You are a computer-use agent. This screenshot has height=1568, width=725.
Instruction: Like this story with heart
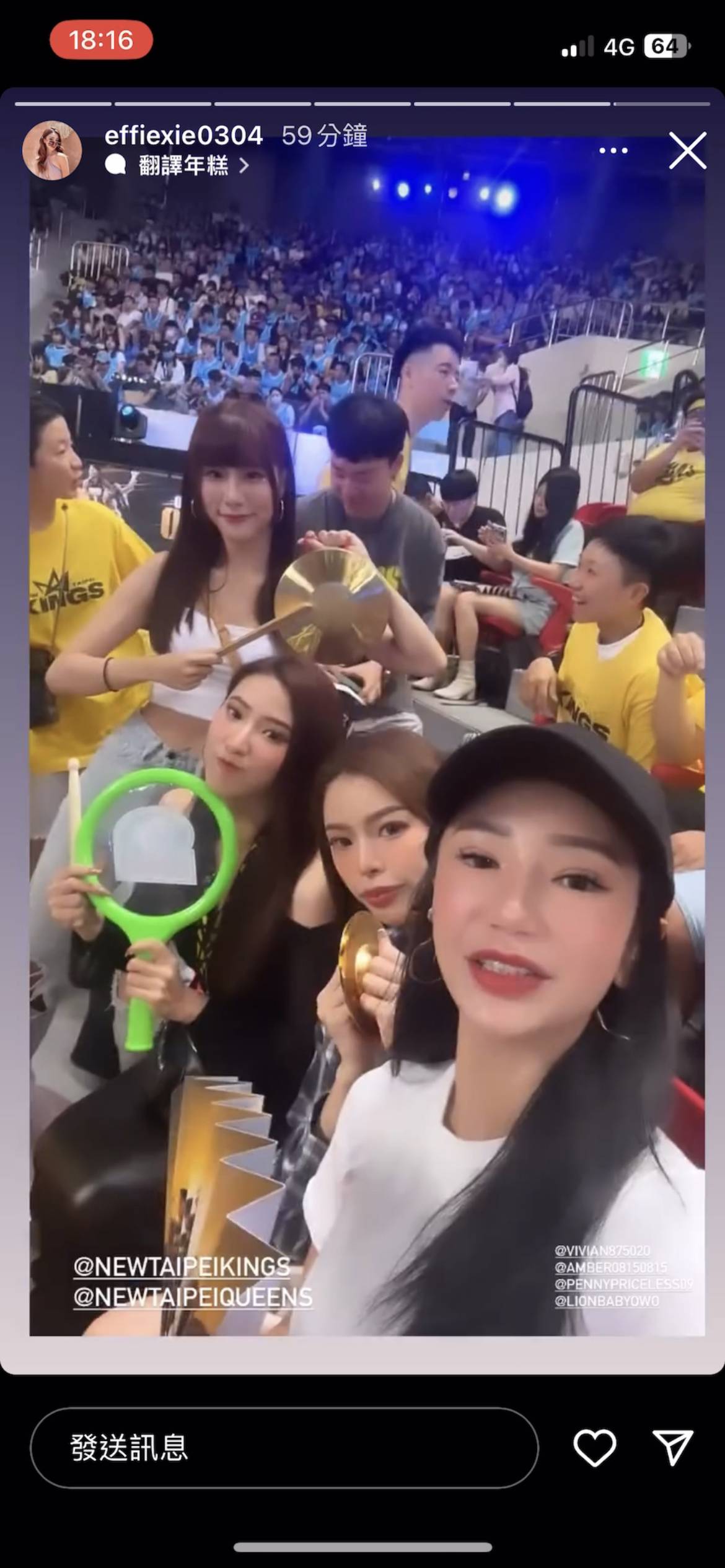coord(594,1448)
